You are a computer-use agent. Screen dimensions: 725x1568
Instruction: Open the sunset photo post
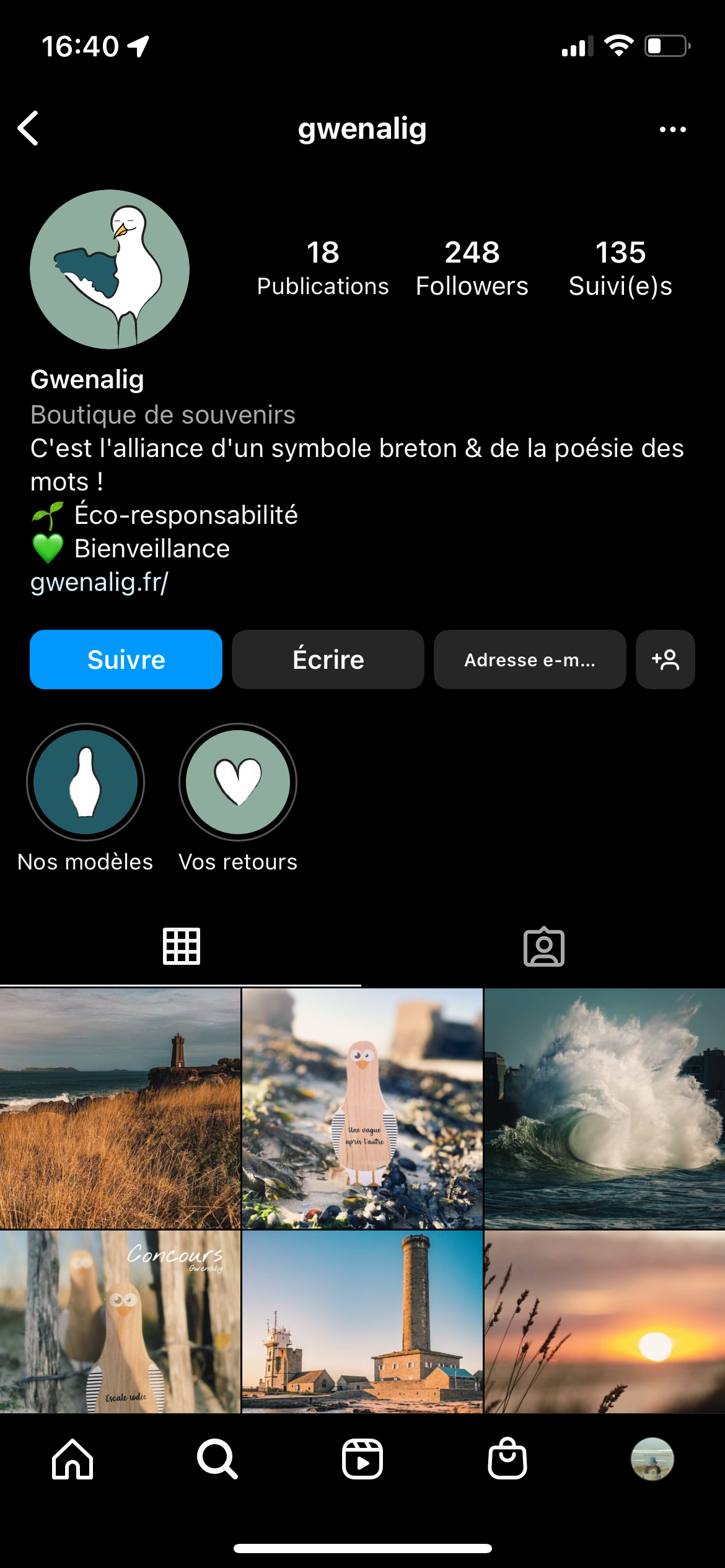(x=604, y=1322)
